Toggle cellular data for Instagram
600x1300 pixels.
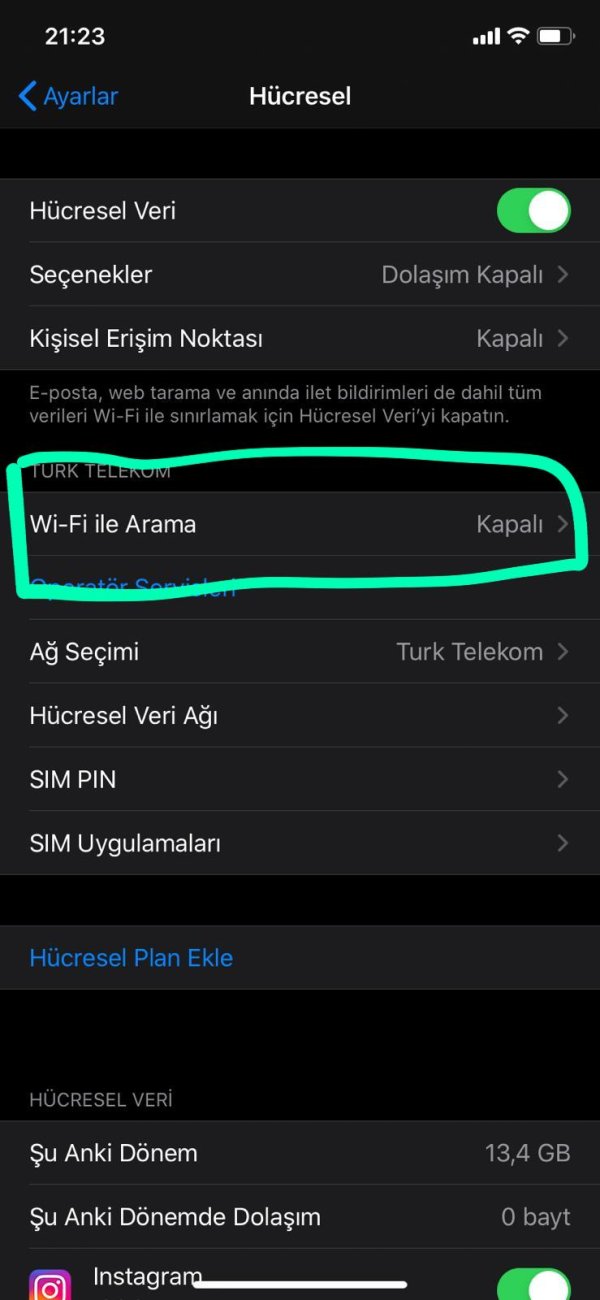[x=533, y=1281]
